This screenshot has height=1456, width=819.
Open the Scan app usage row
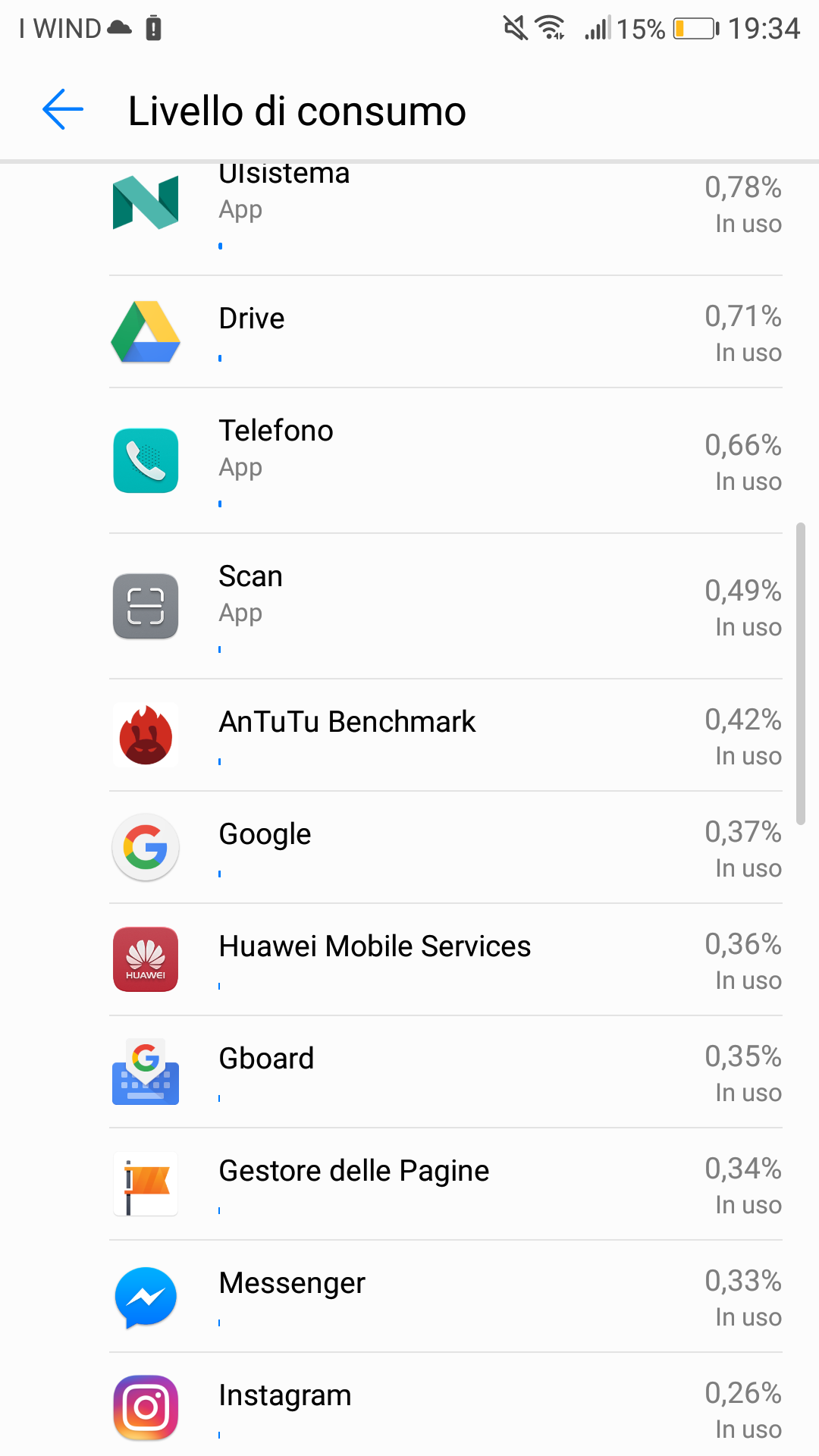(446, 607)
